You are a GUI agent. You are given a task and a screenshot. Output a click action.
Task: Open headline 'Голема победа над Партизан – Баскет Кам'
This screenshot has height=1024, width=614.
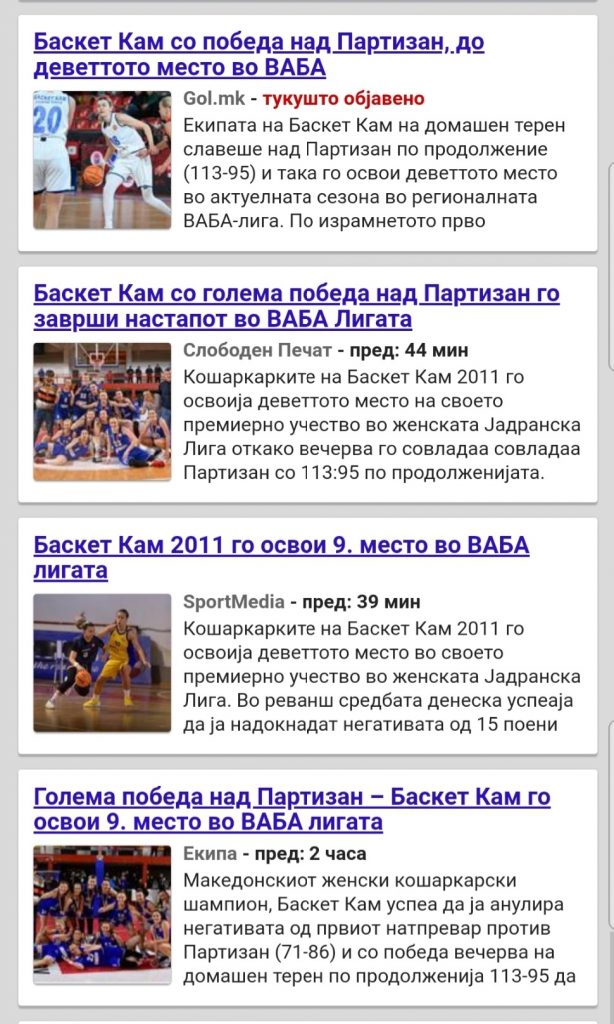pos(291,809)
